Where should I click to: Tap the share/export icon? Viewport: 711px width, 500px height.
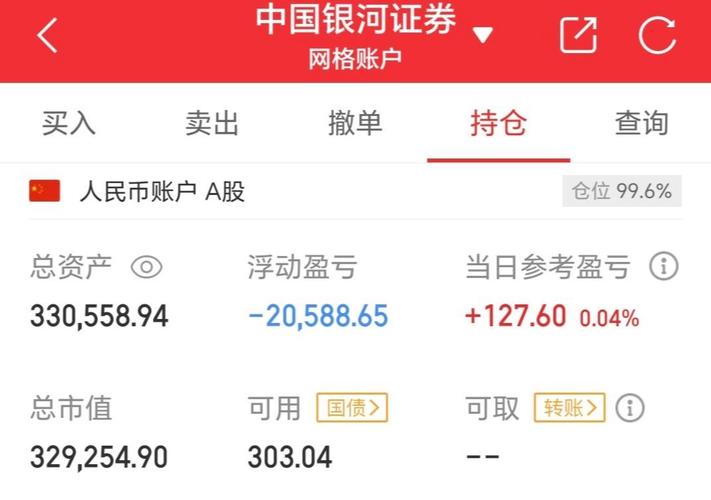coord(578,36)
